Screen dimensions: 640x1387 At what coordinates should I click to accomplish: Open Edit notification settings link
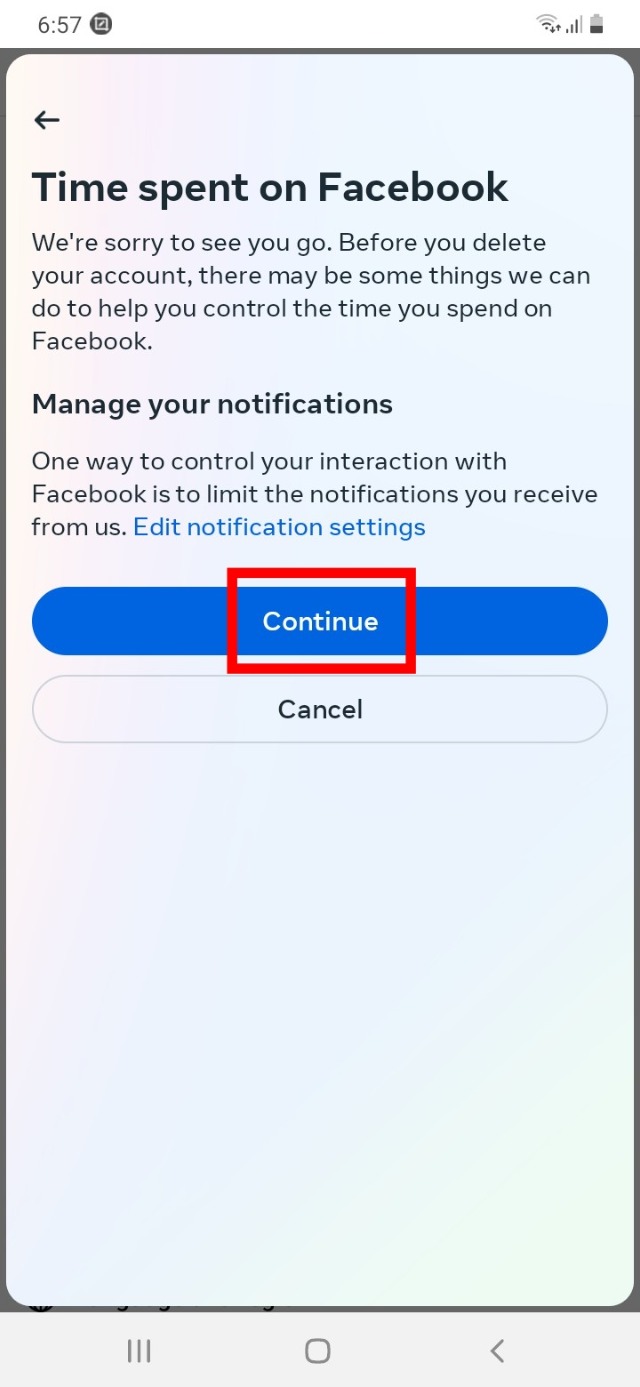click(279, 527)
